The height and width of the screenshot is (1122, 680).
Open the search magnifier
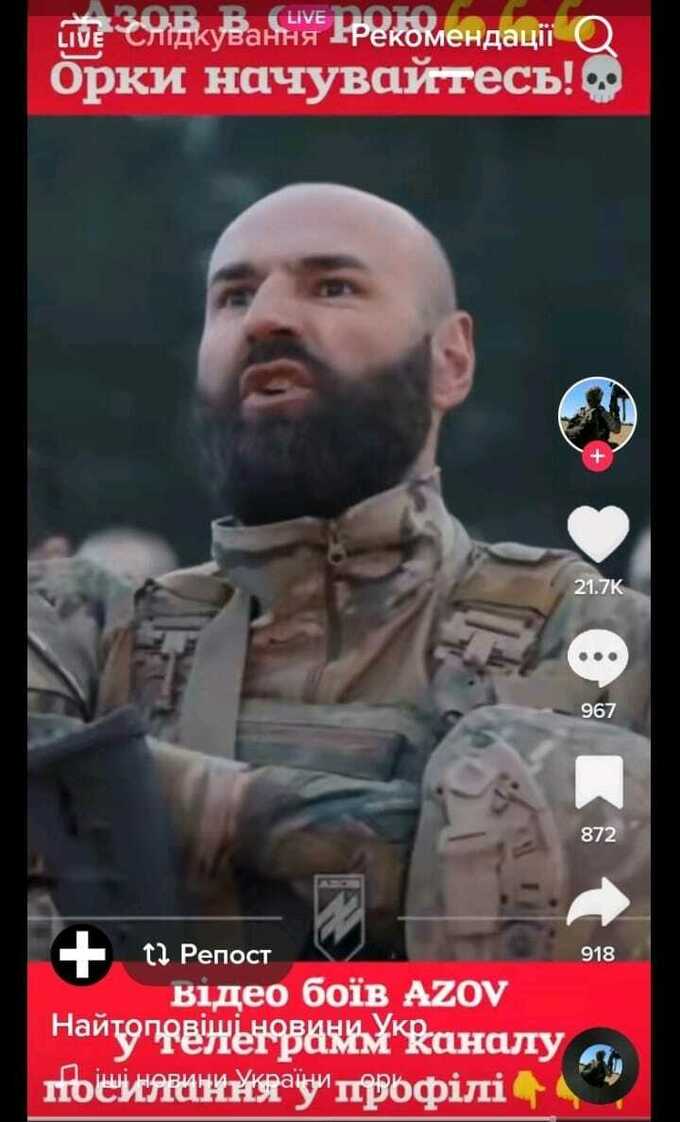pyautogui.click(x=596, y=39)
